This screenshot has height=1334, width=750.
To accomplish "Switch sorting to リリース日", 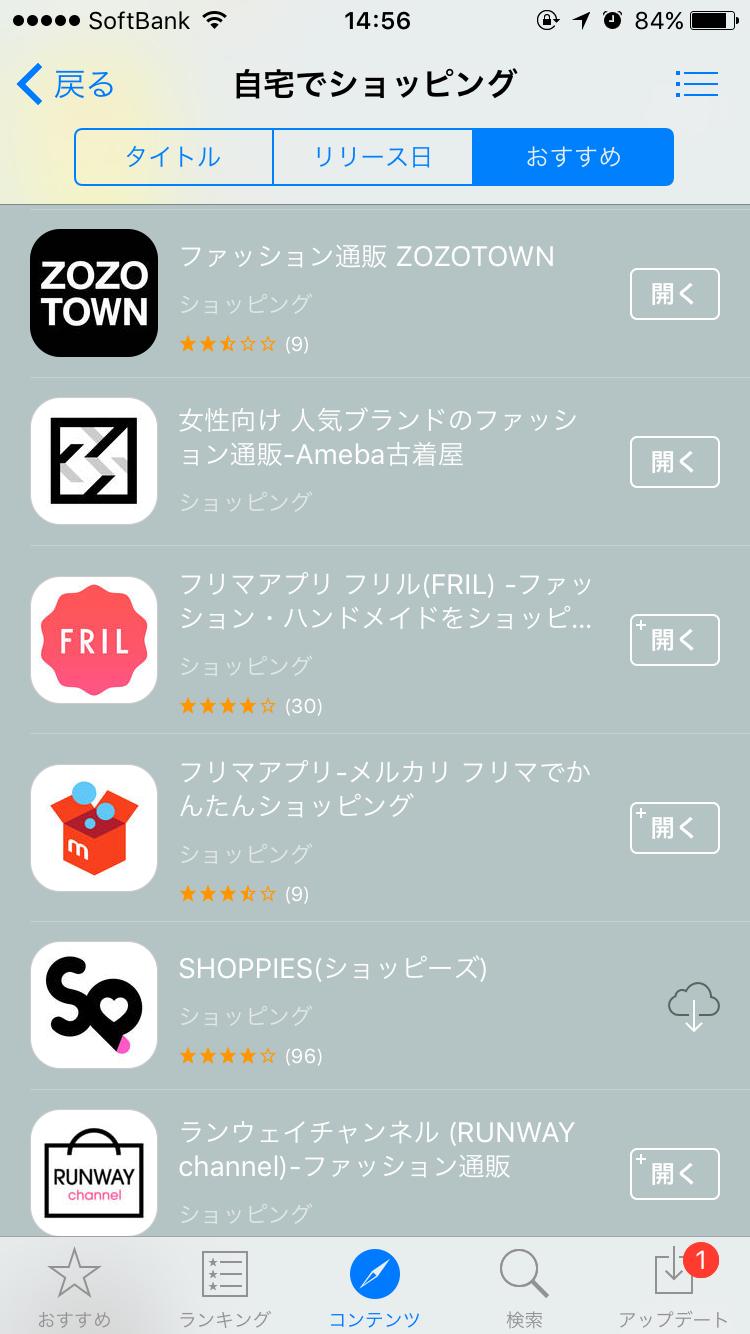I will pyautogui.click(x=373, y=157).
